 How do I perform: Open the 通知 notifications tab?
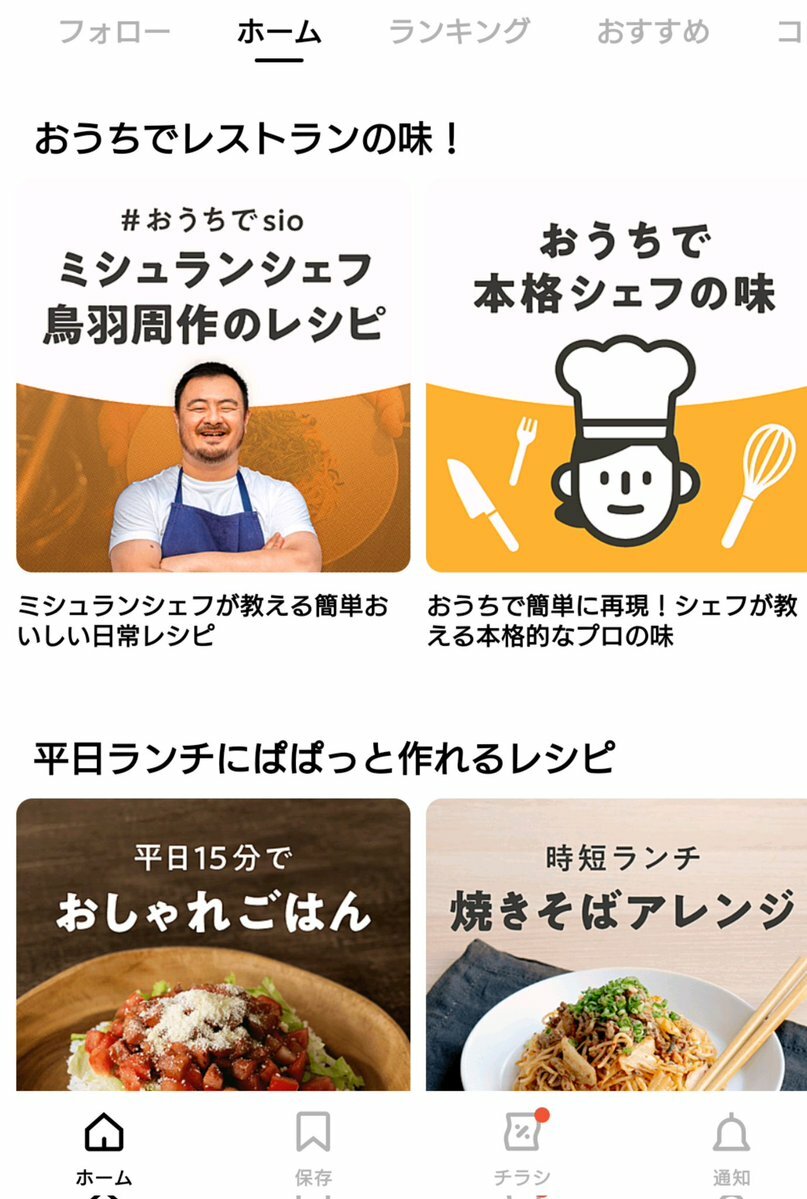pos(730,1146)
